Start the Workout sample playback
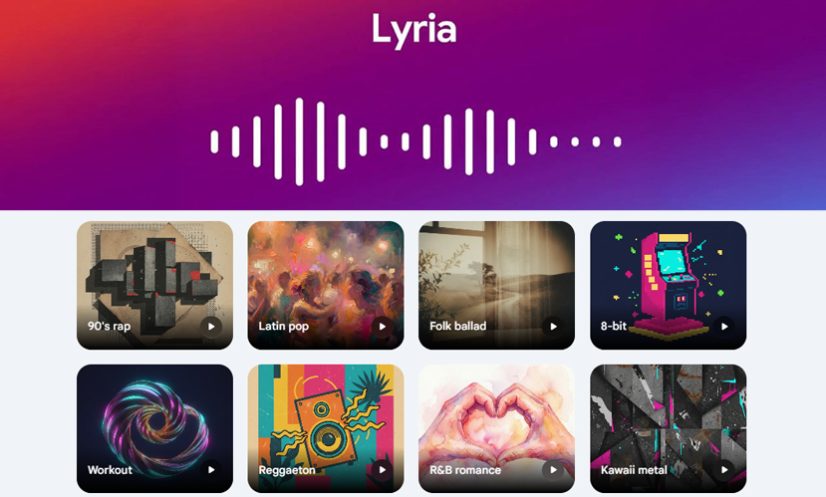The height and width of the screenshot is (497, 826). [211, 469]
